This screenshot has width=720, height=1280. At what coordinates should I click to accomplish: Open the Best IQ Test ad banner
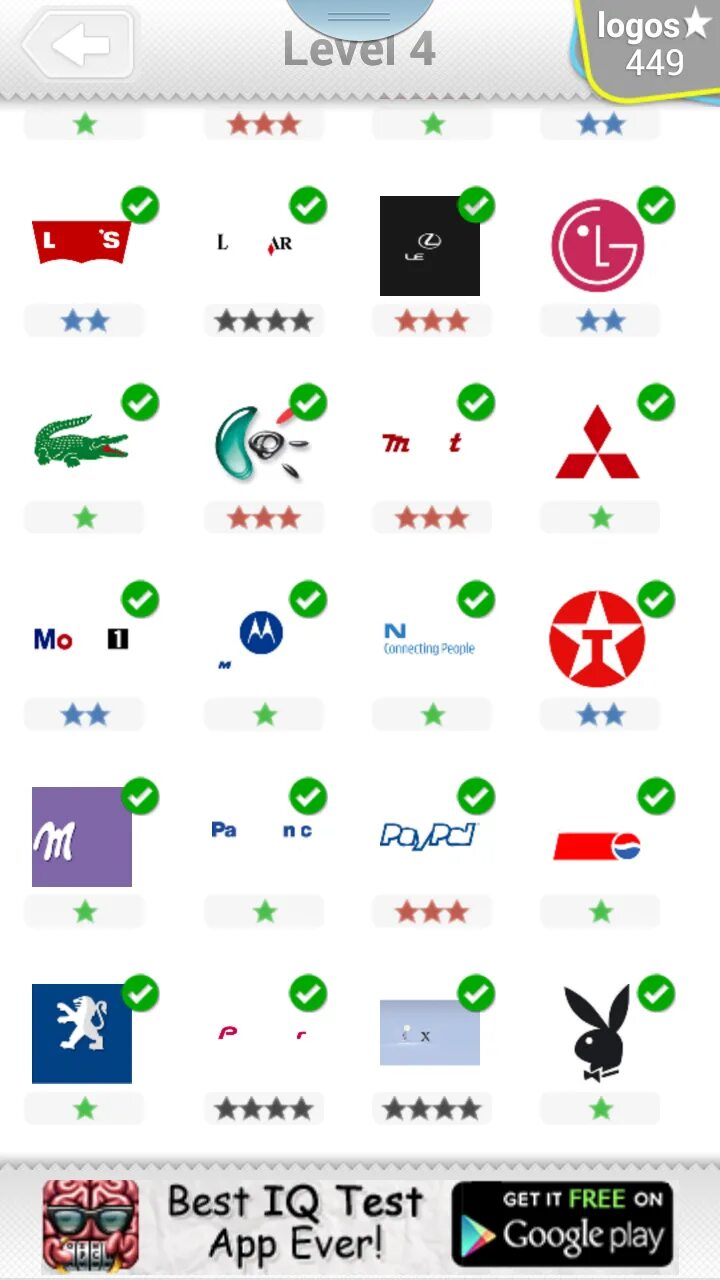[360, 1224]
